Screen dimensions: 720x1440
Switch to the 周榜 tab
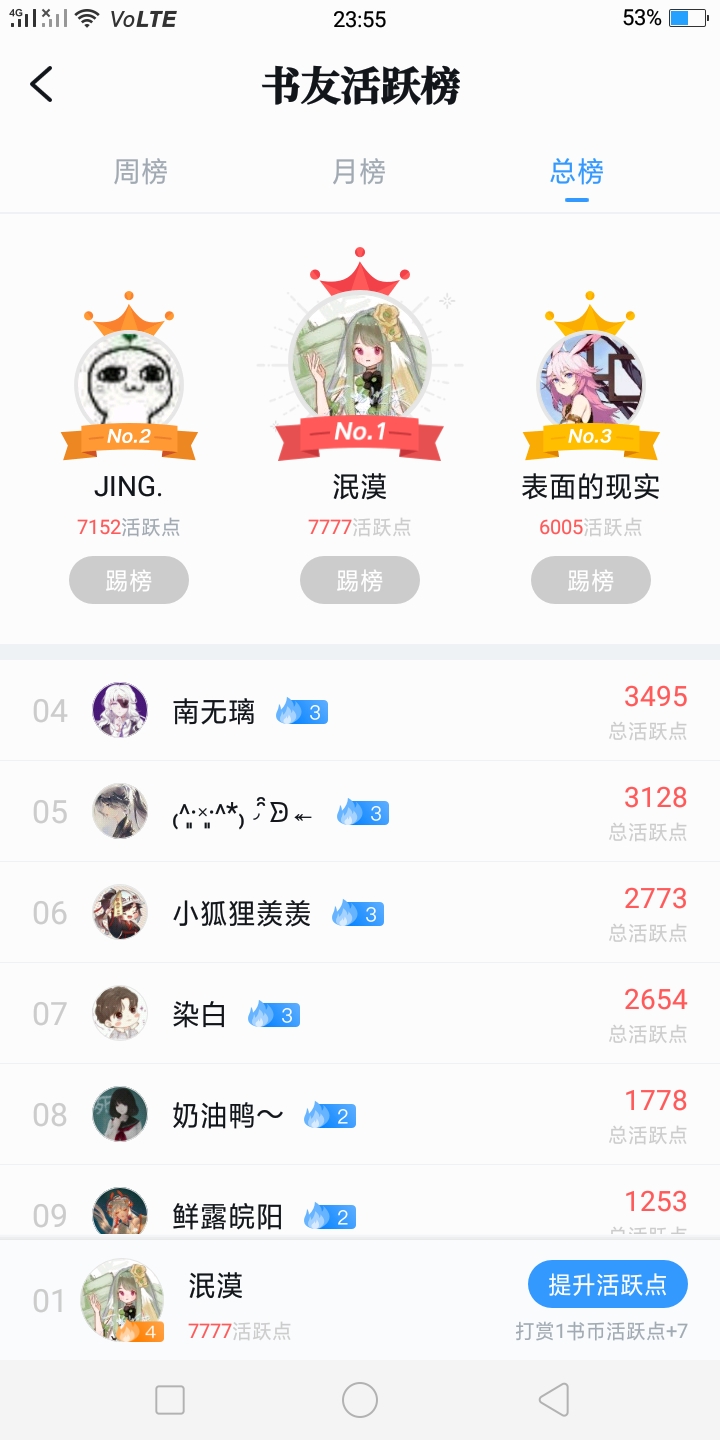pos(140,172)
